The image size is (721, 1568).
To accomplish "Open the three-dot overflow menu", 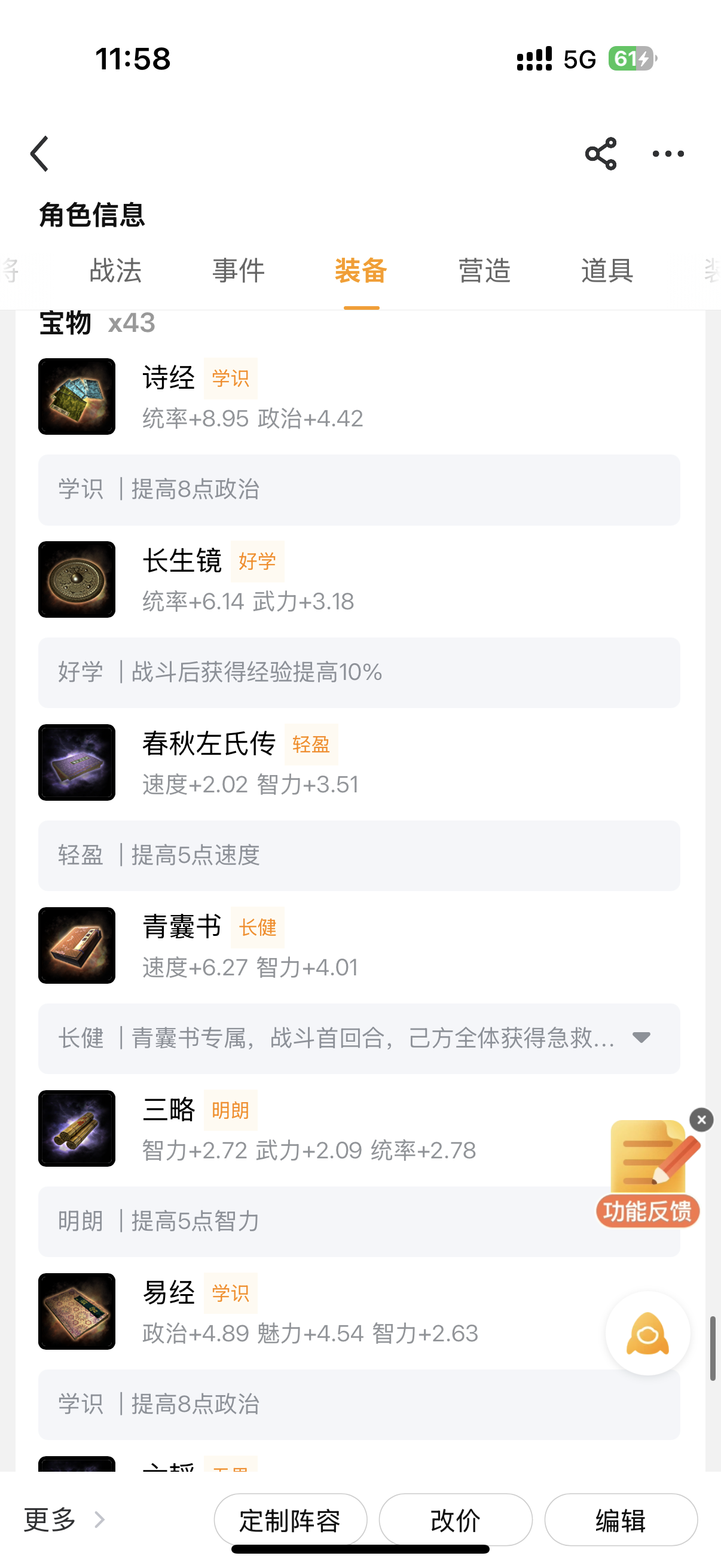I will point(667,153).
